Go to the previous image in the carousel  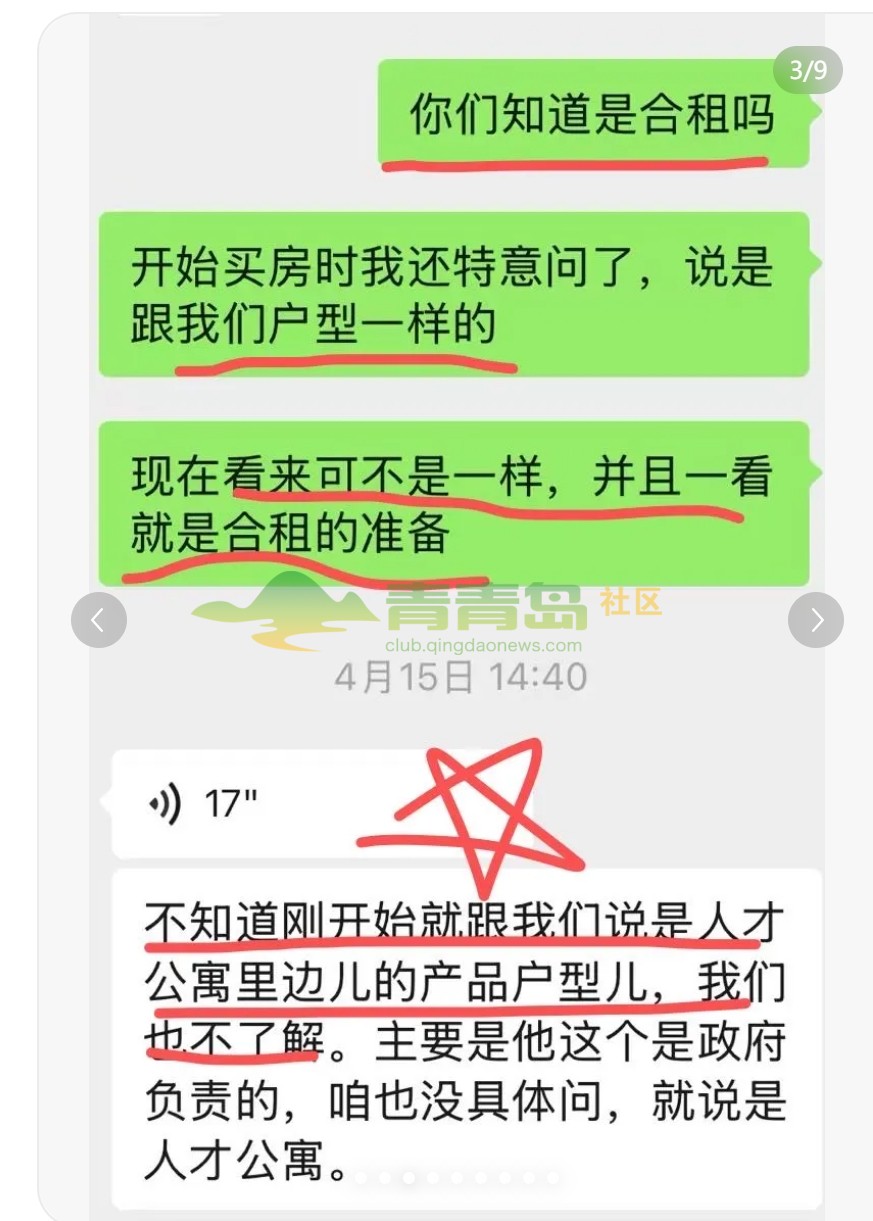tap(98, 621)
